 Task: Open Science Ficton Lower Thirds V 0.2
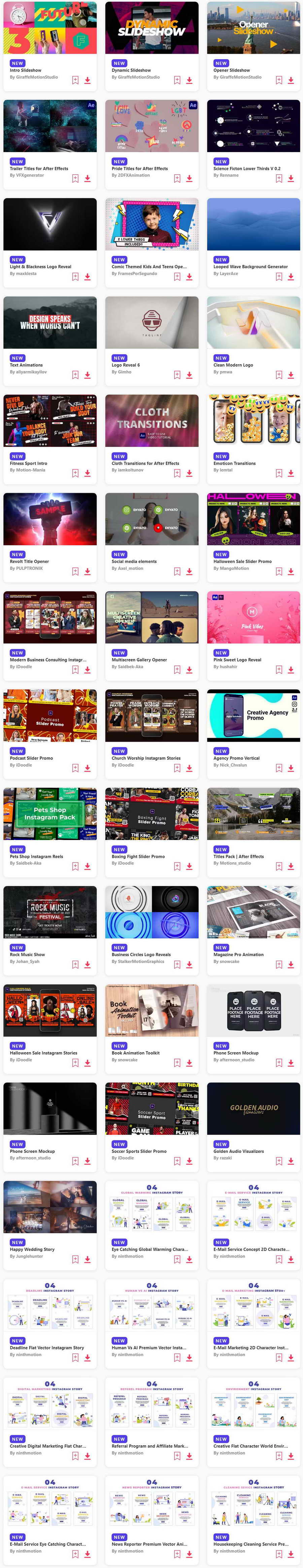point(247,169)
